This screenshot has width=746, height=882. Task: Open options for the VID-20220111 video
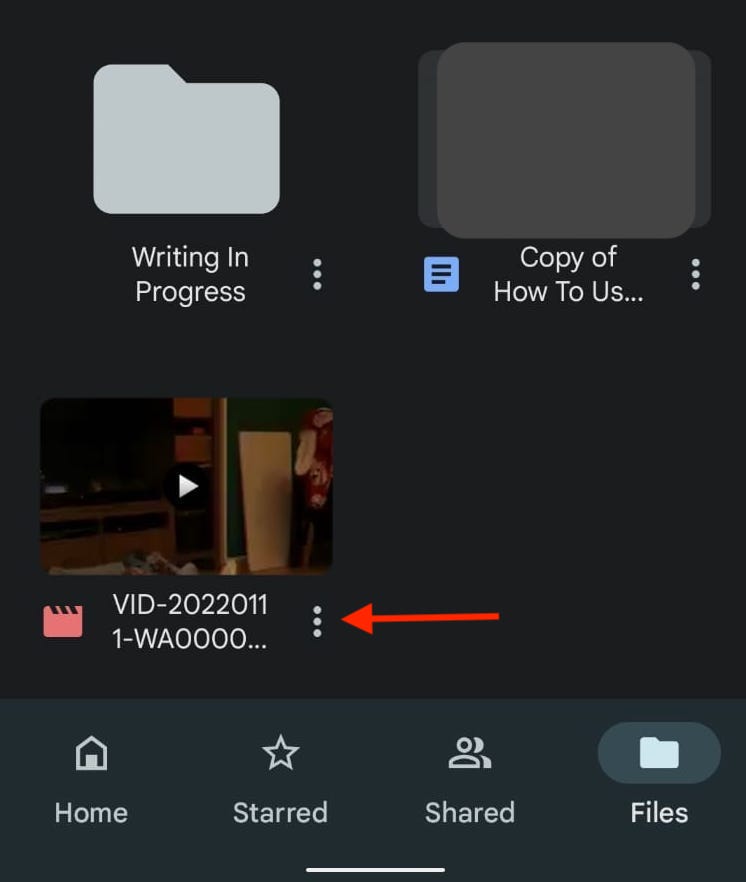tap(317, 622)
